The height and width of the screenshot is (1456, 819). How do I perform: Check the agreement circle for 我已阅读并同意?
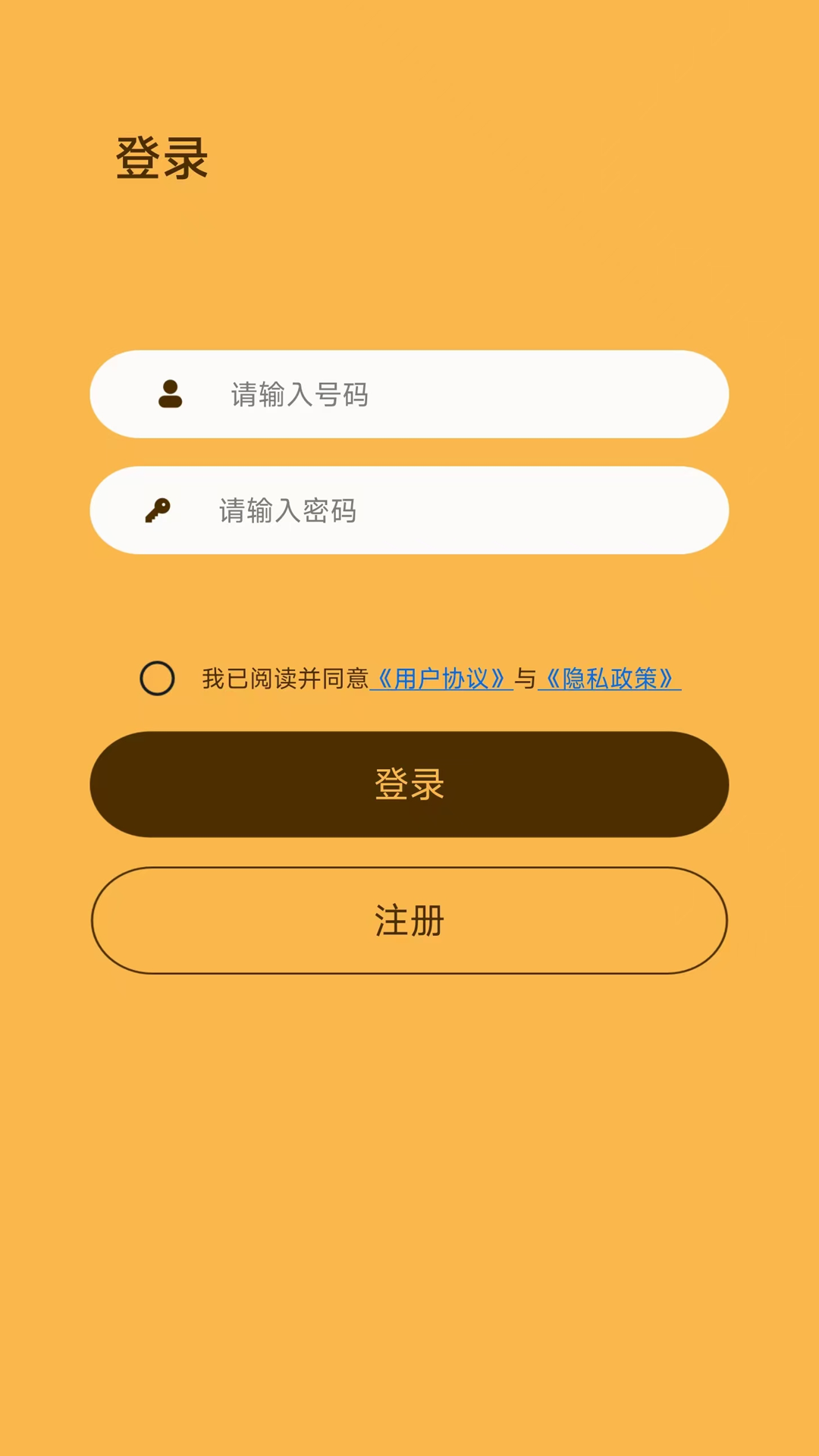click(x=157, y=678)
